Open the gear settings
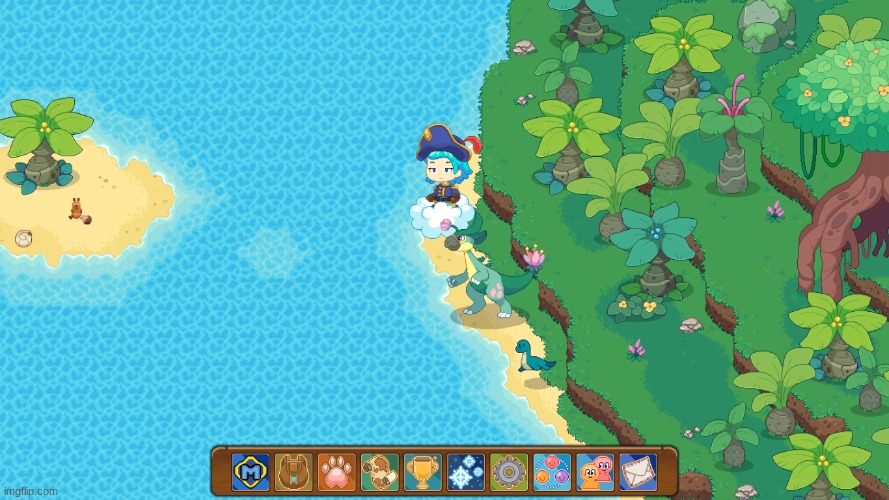This screenshot has width=889, height=500. [509, 471]
